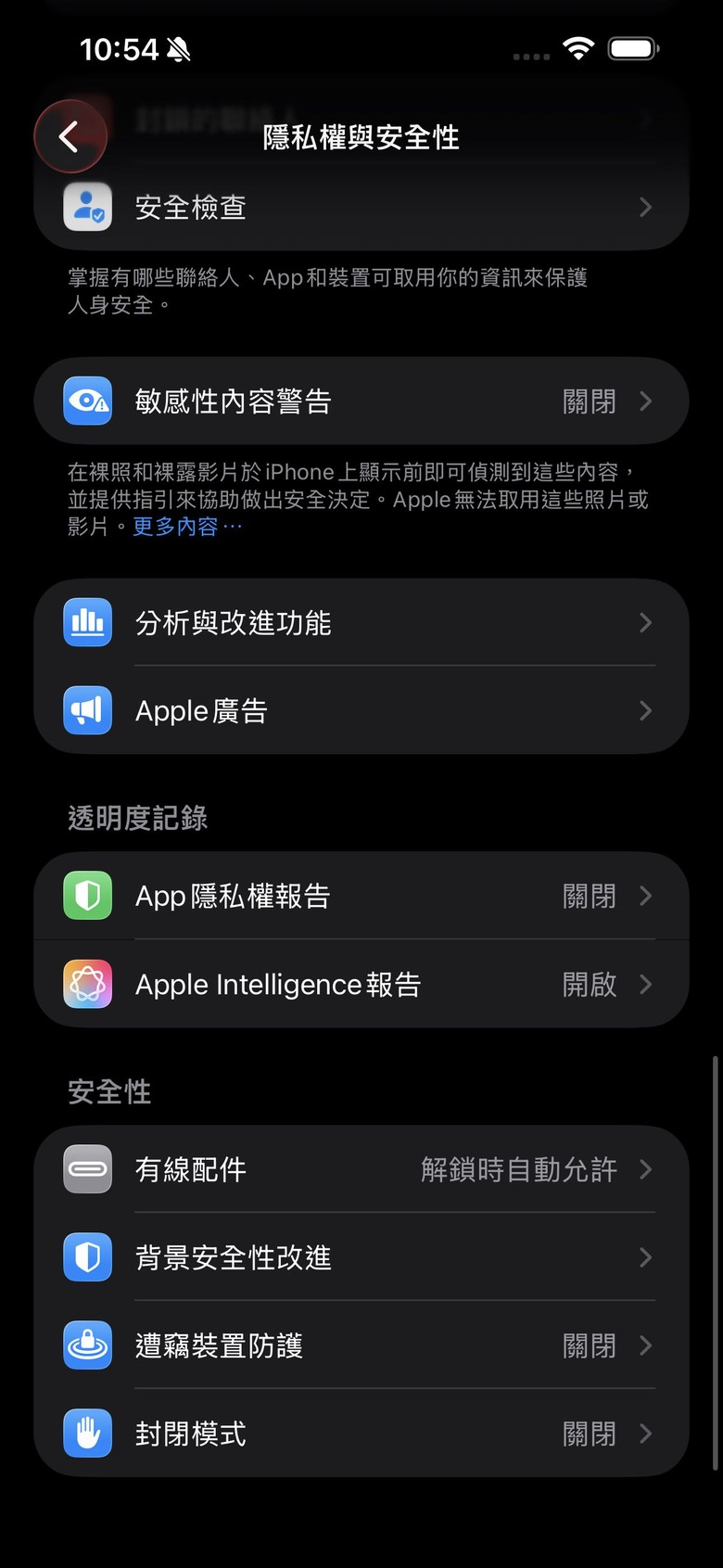The height and width of the screenshot is (1568, 723).
Task: Tap the Wi-Fi icon in status bar
Action: click(579, 47)
